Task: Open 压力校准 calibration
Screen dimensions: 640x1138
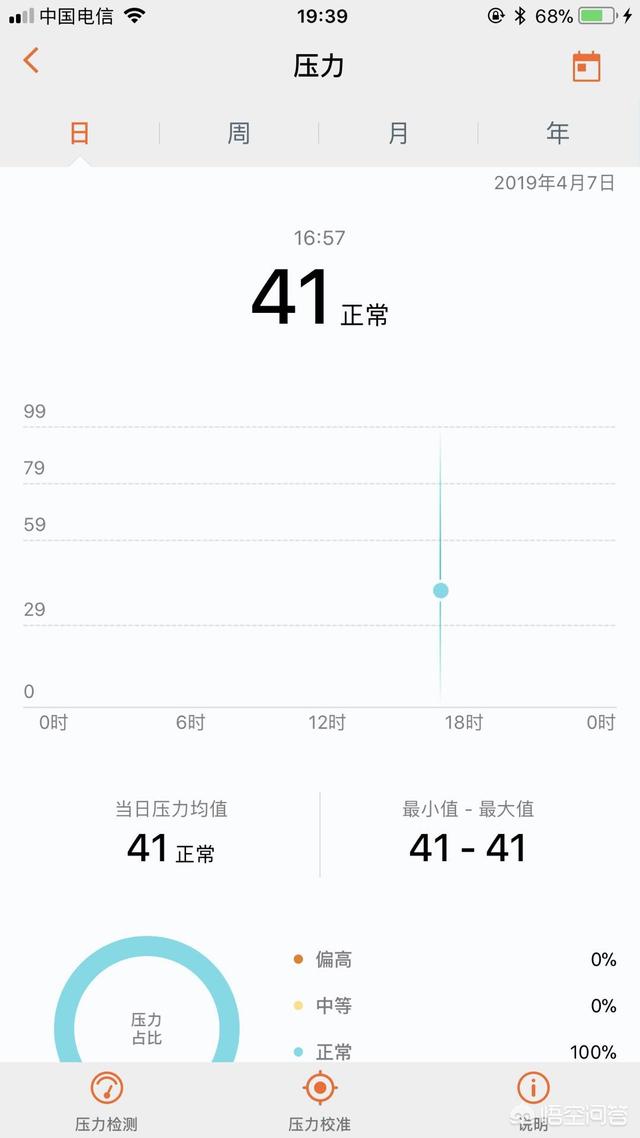Action: click(x=320, y=1100)
